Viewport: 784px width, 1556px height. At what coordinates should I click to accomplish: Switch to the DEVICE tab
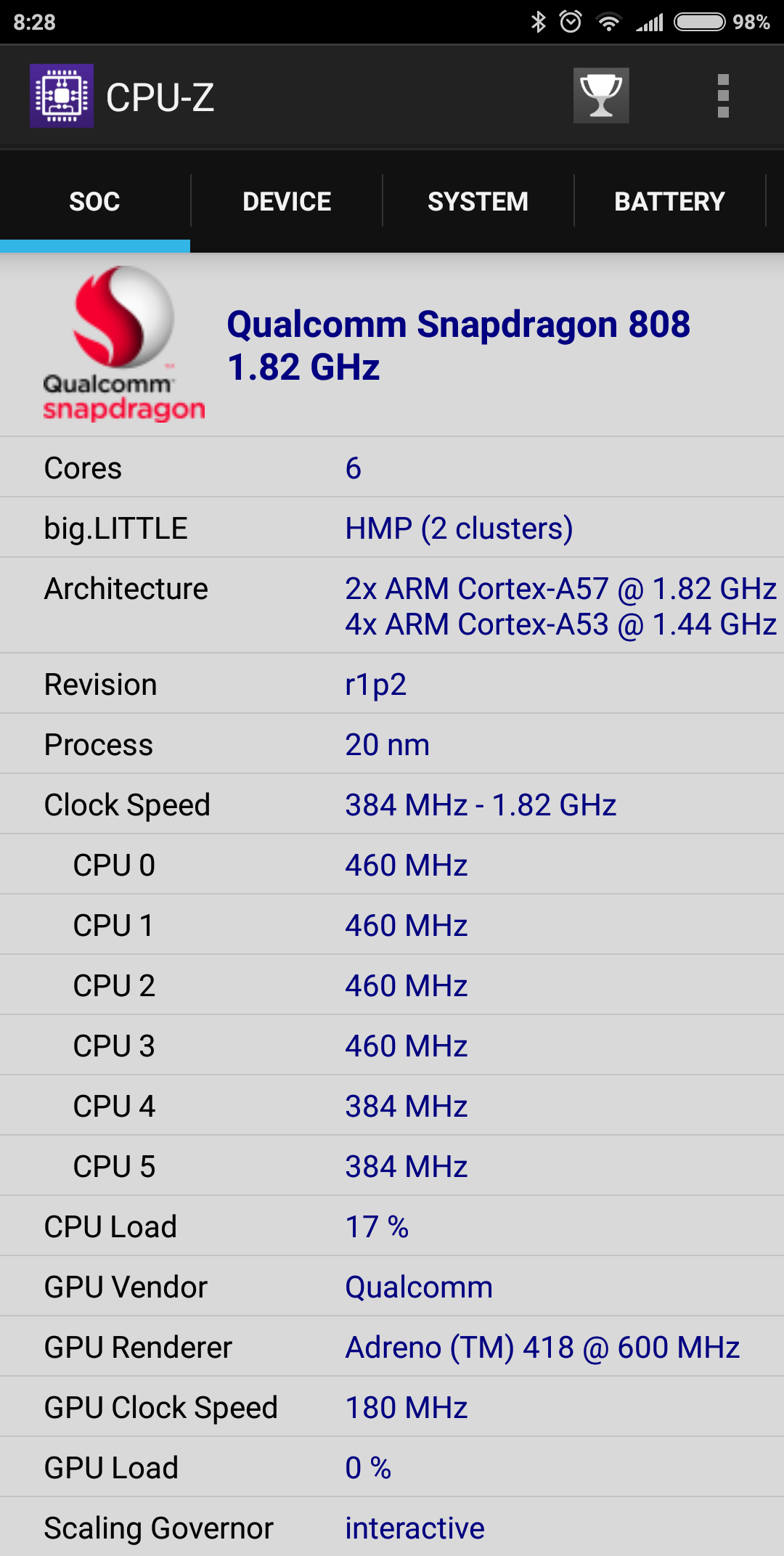click(x=287, y=201)
